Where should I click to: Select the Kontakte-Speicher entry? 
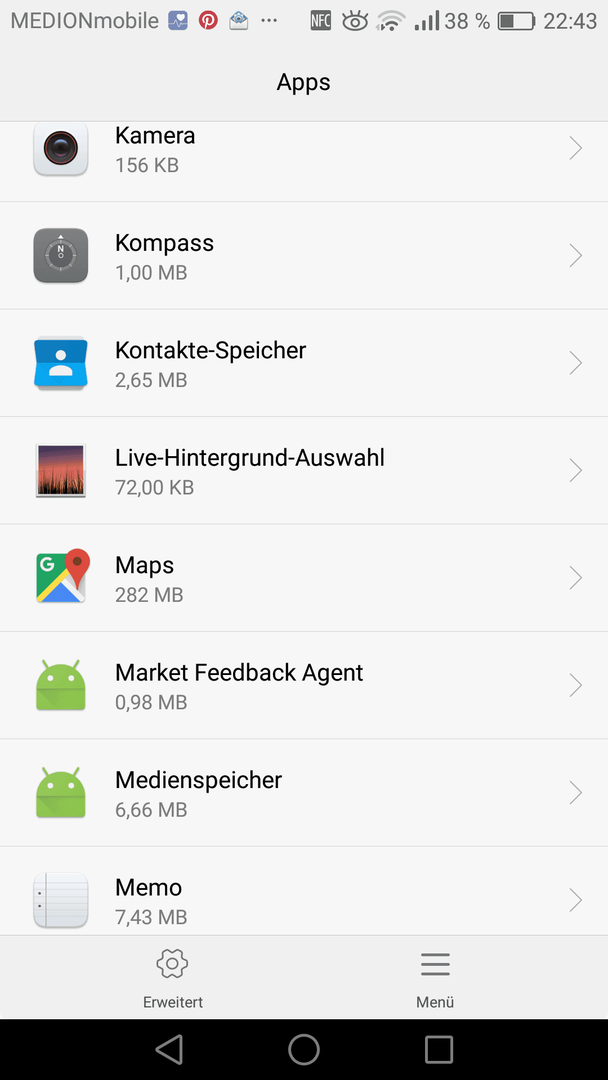click(x=304, y=363)
